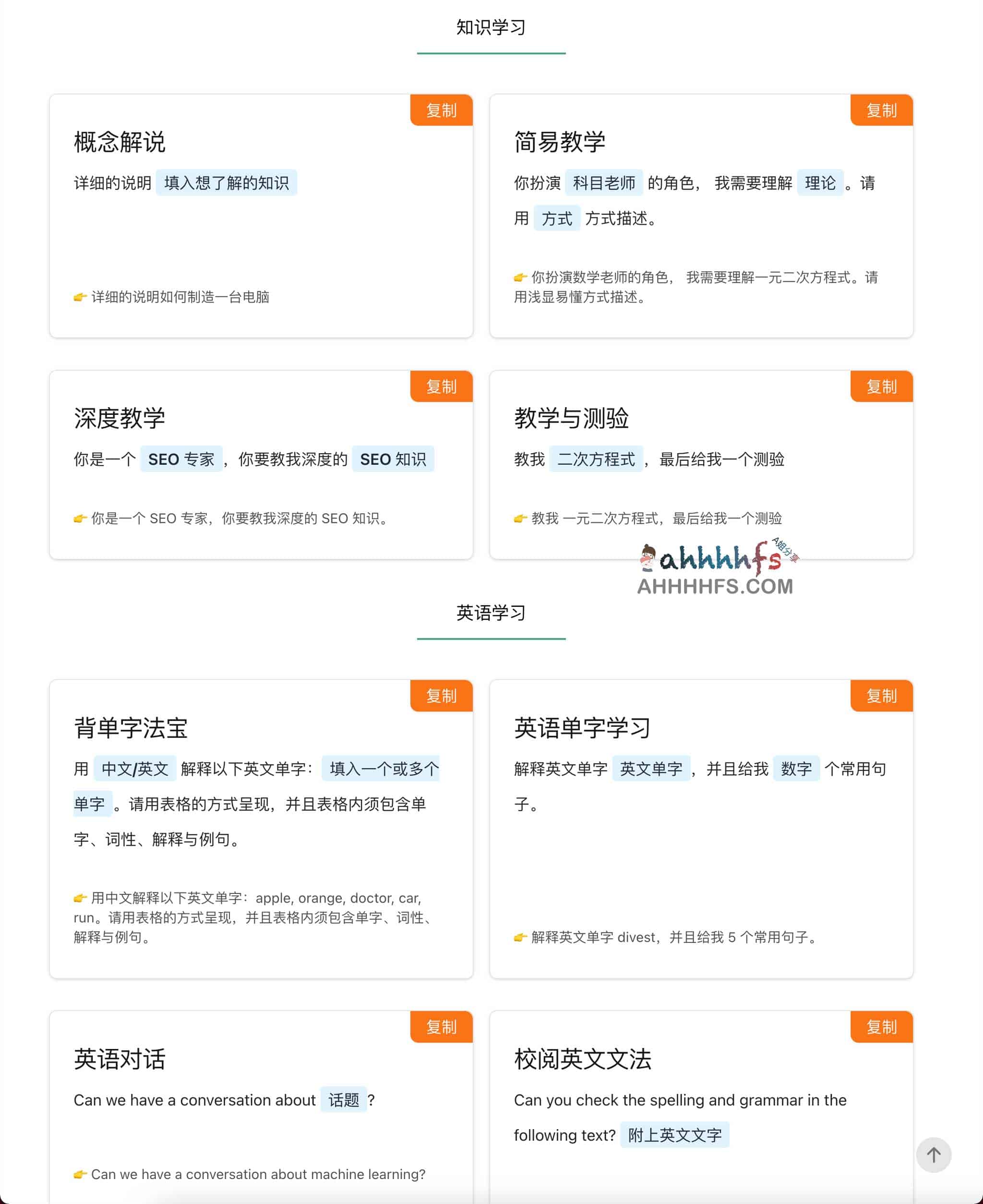This screenshot has width=983, height=1204.
Task: Copy the 背单字法宝 prompt
Action: click(x=441, y=696)
